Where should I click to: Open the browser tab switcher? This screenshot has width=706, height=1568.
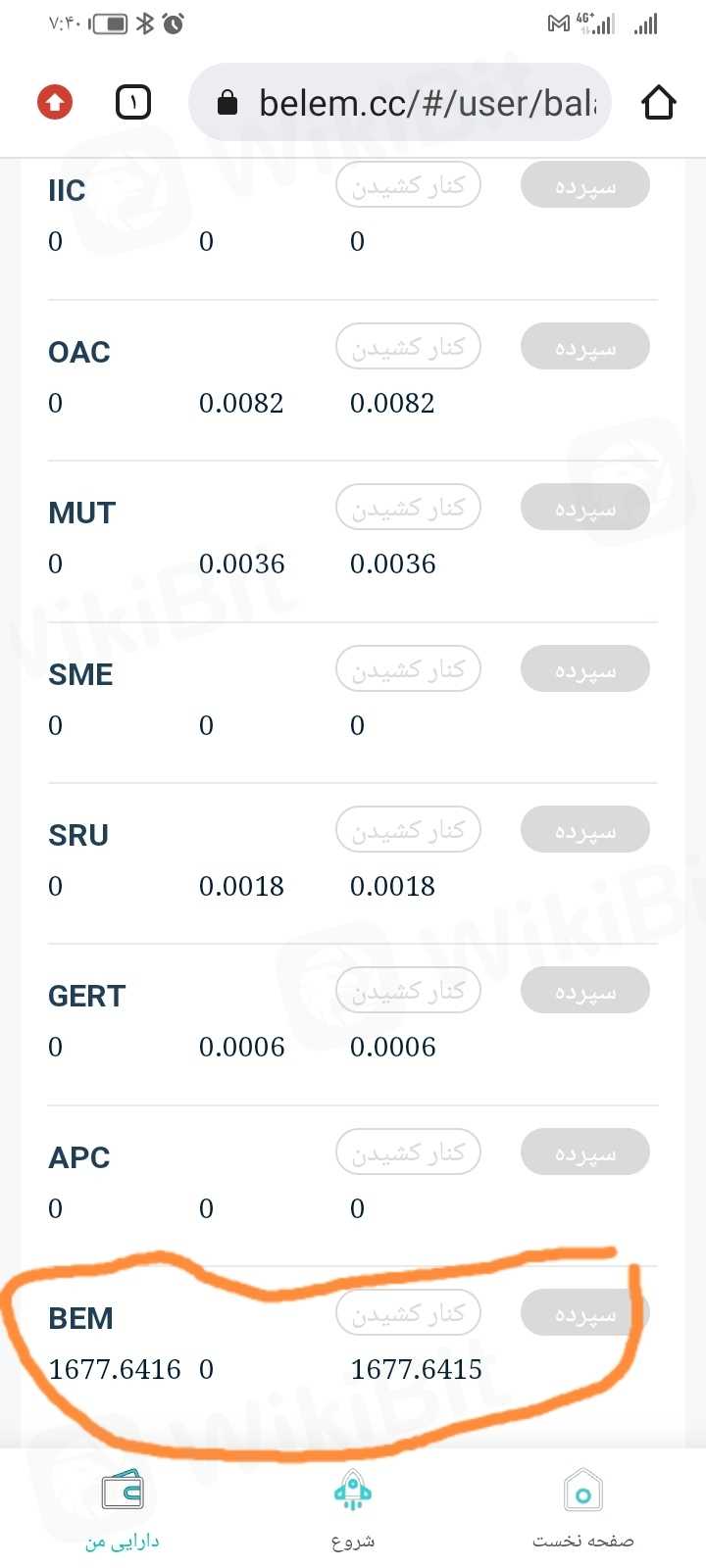[x=133, y=102]
